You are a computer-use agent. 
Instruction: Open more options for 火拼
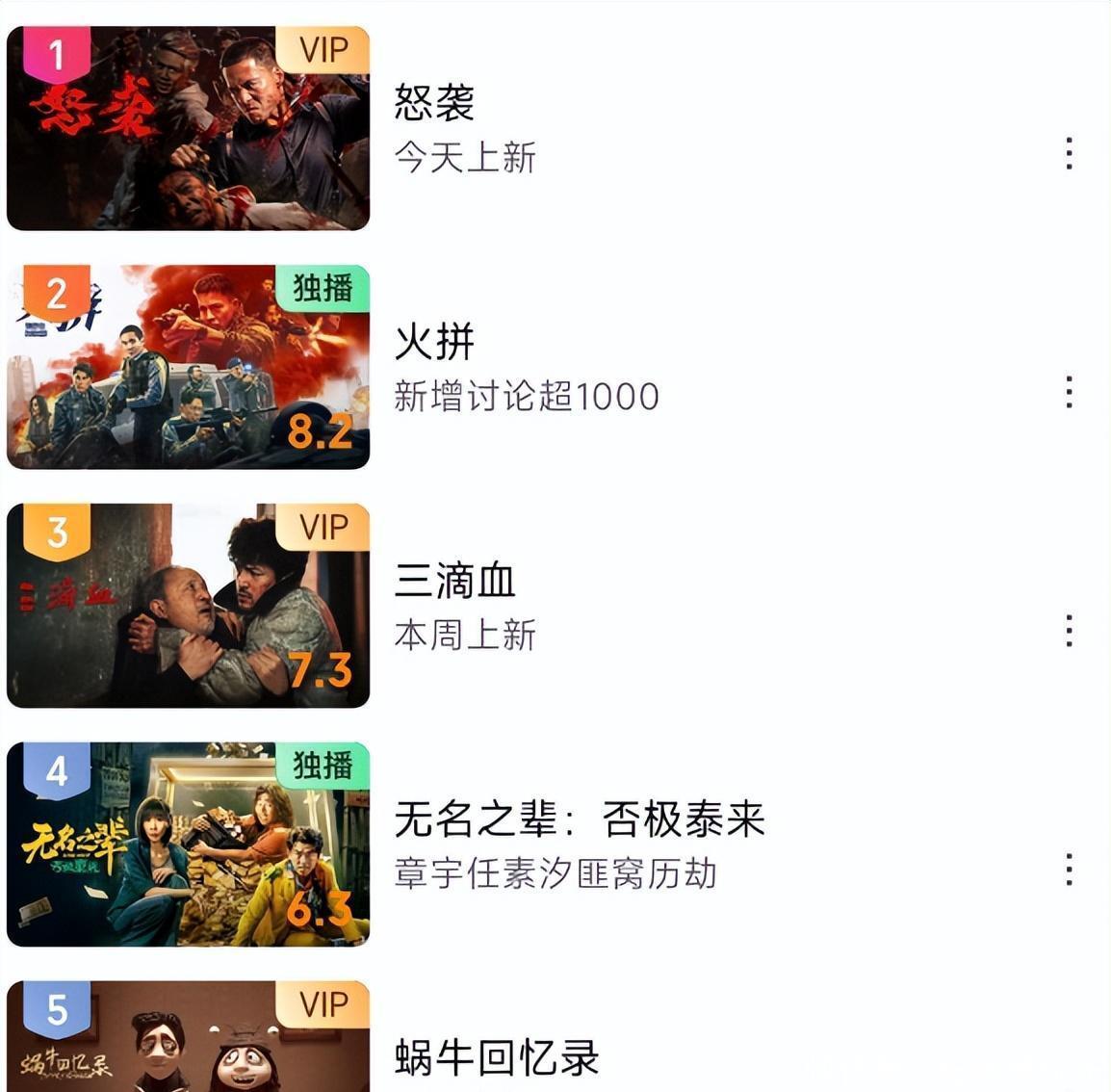[x=1069, y=393]
